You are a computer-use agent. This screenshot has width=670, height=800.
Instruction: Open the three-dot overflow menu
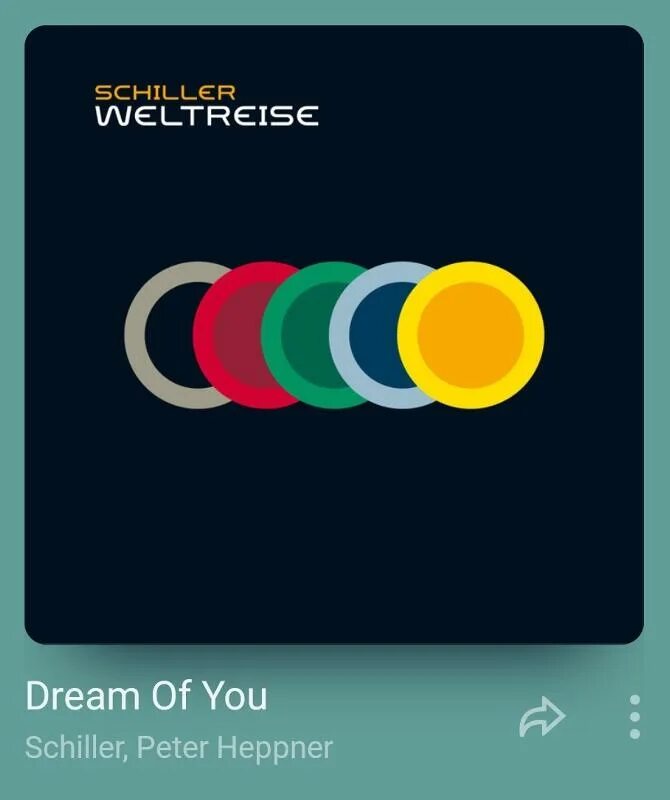pyautogui.click(x=634, y=718)
